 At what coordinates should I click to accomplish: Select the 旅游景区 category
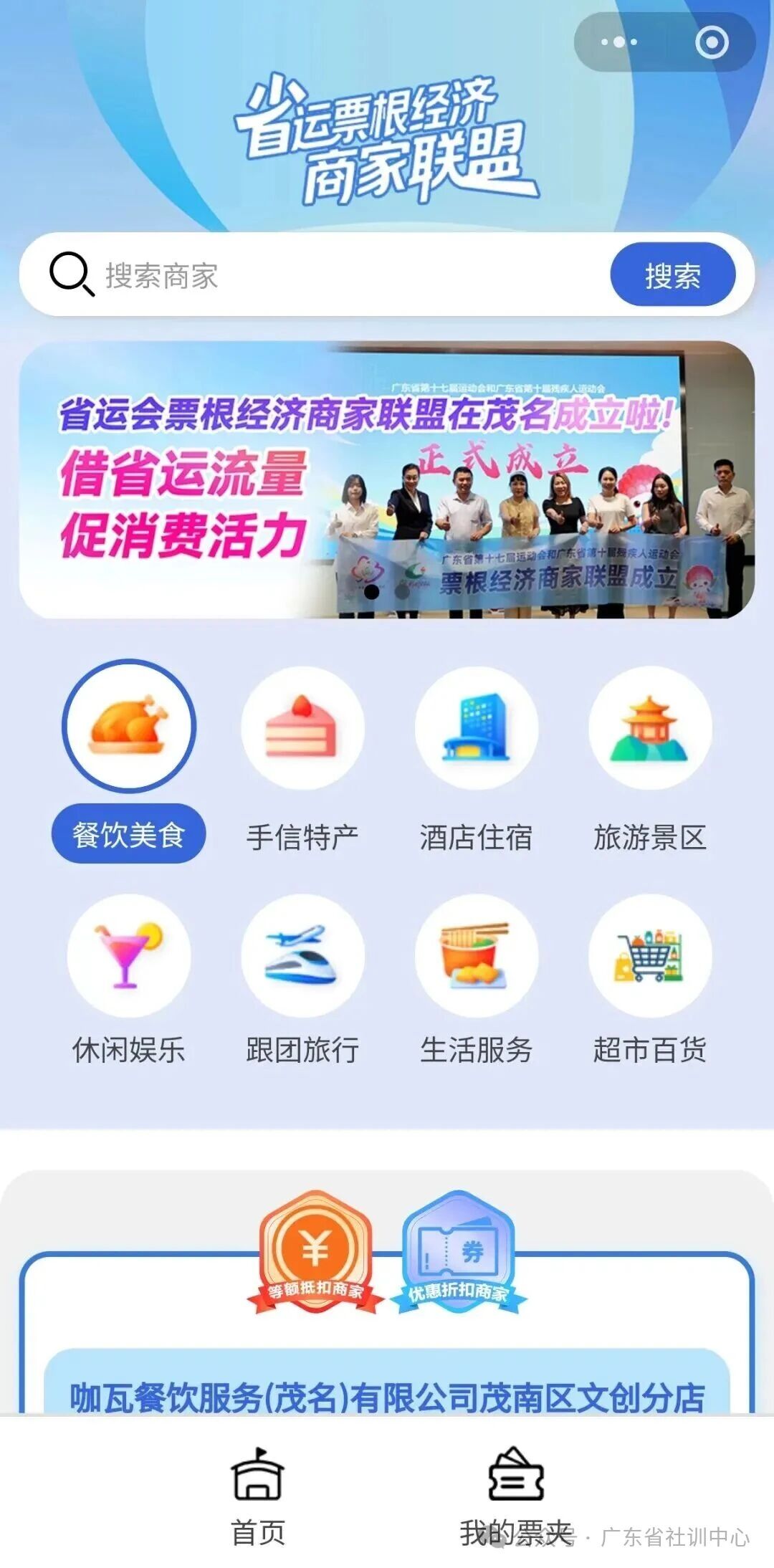pos(650,761)
